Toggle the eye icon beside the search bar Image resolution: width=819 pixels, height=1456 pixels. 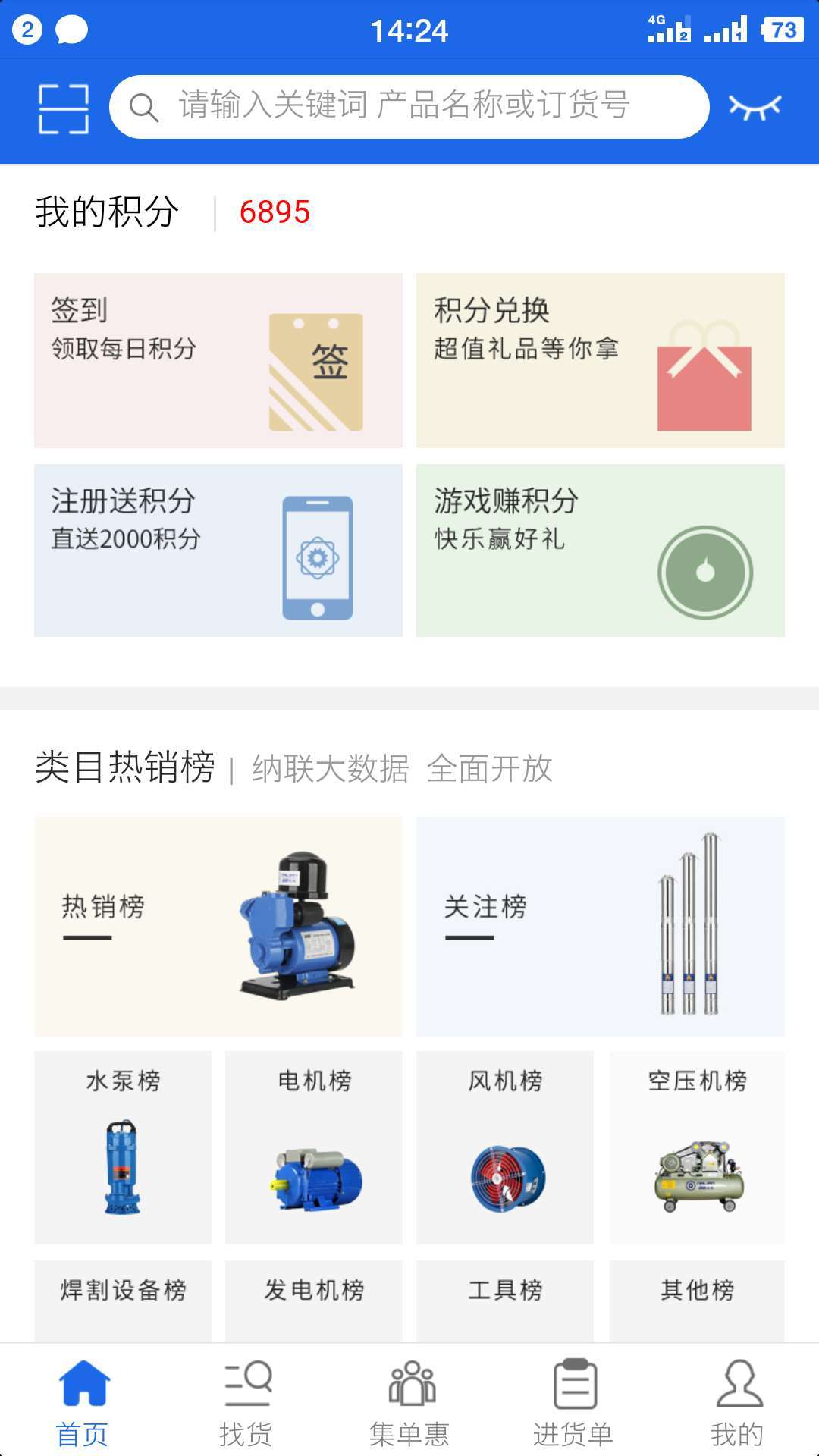pyautogui.click(x=755, y=106)
